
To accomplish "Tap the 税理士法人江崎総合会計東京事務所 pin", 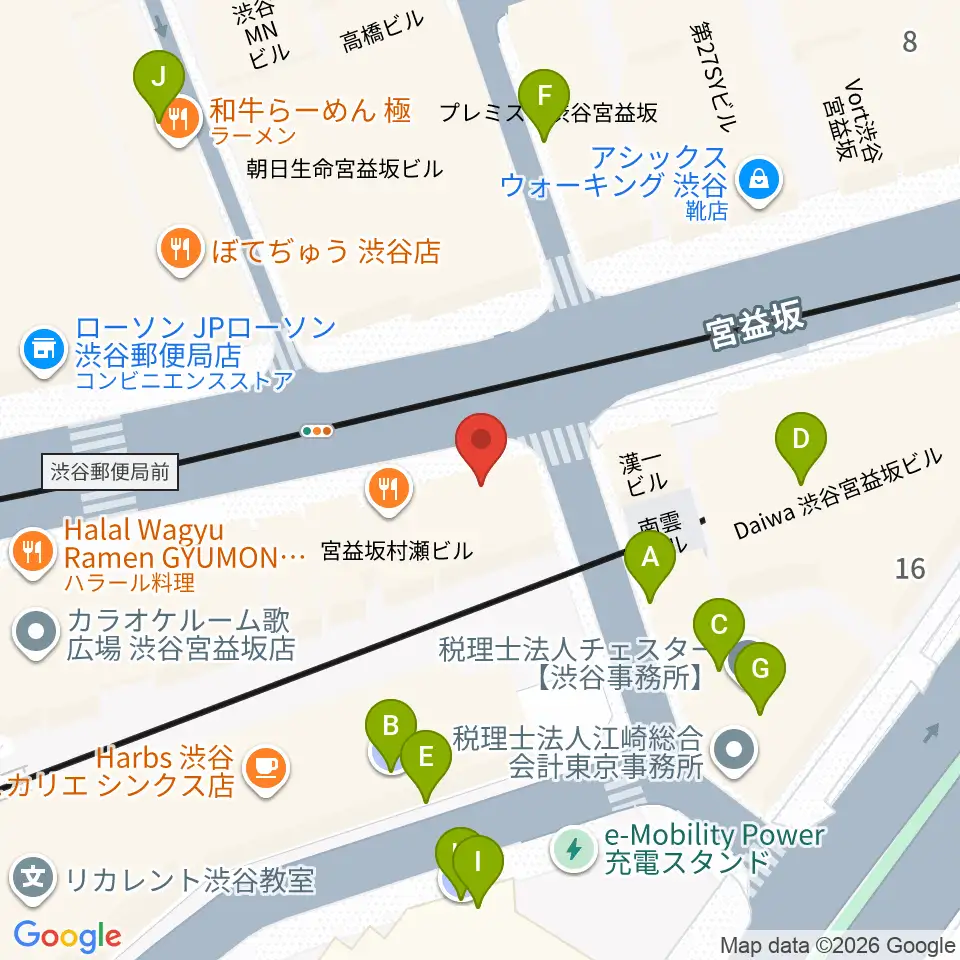I will [x=733, y=751].
